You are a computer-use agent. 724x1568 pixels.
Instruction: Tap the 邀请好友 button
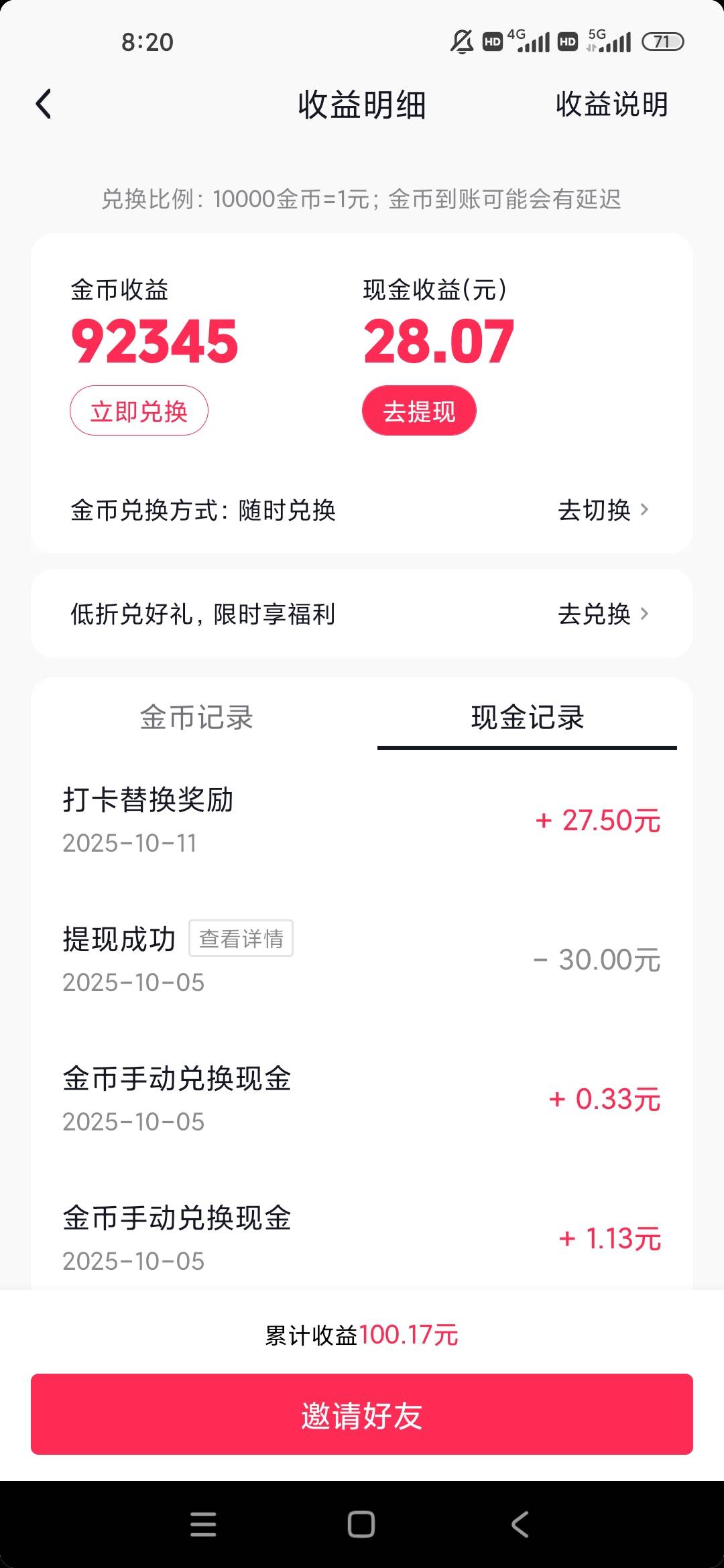pyautogui.click(x=362, y=1415)
